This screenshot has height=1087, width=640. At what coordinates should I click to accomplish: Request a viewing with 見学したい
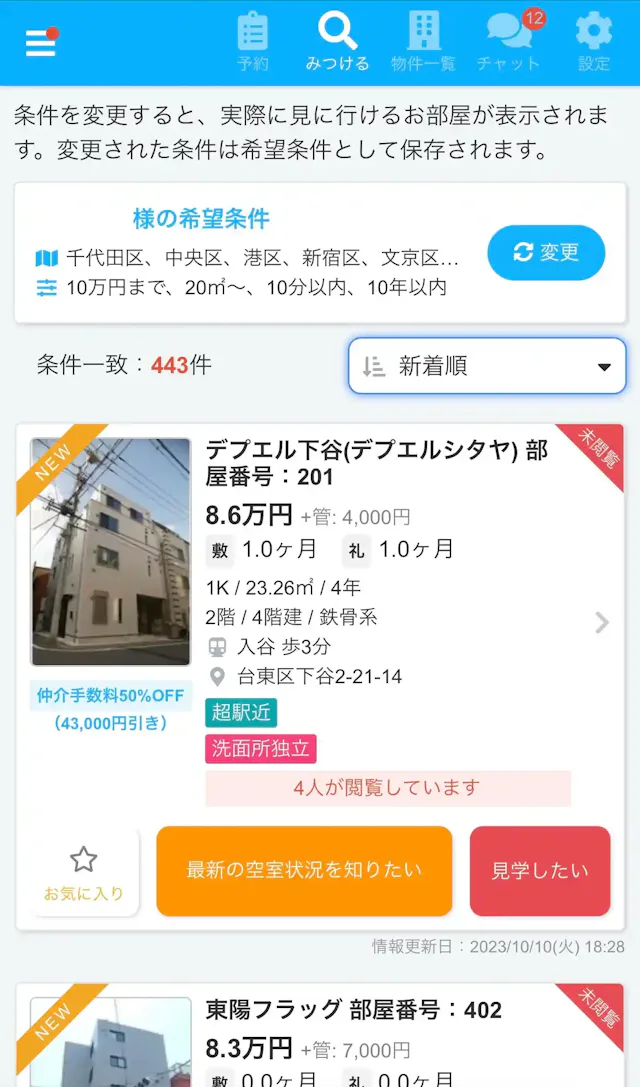pos(540,871)
